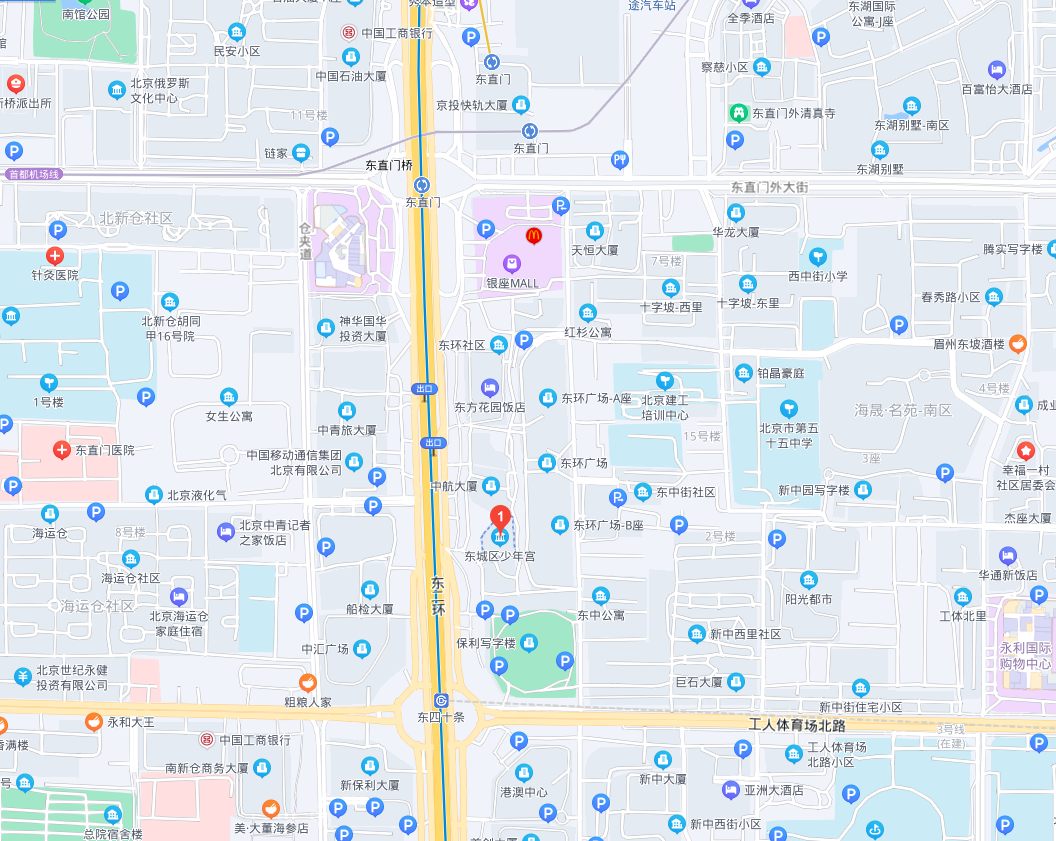Image resolution: width=1056 pixels, height=841 pixels.
Task: Select 北京中青记者之家饭店 hotel marker
Action: [226, 531]
